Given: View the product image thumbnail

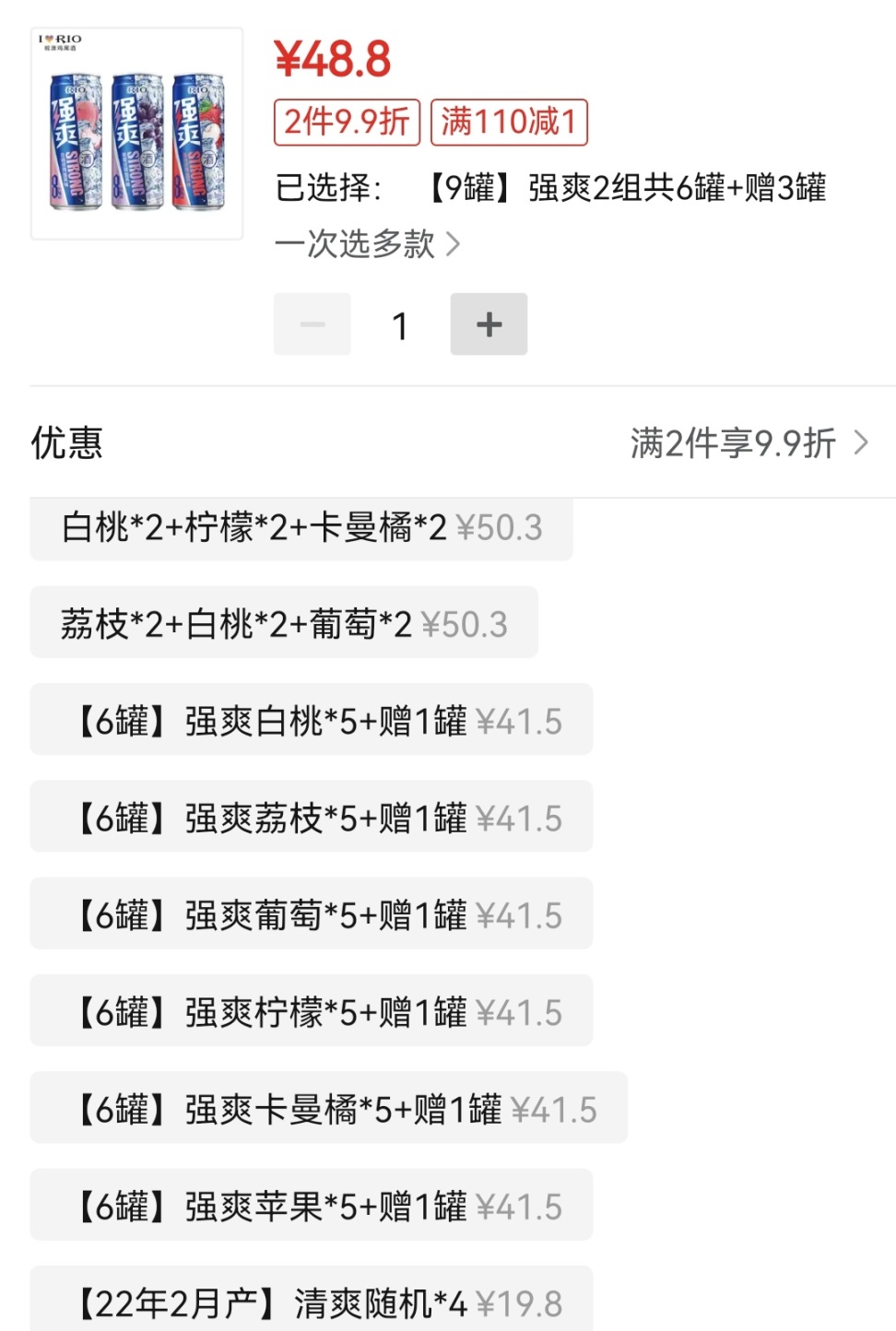Looking at the screenshot, I should [137, 134].
